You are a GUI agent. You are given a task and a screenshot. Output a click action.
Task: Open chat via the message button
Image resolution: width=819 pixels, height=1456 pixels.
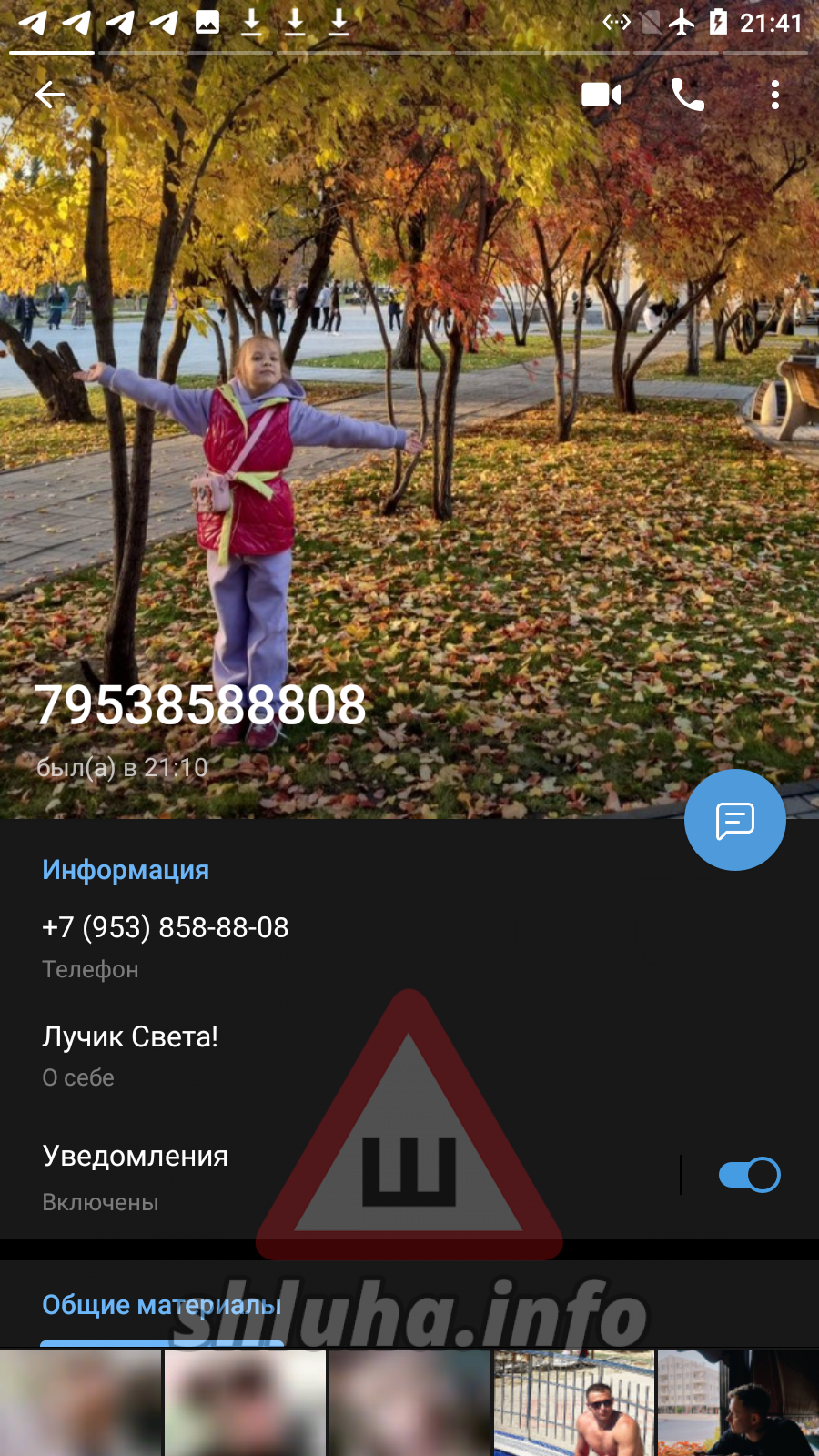tap(734, 820)
